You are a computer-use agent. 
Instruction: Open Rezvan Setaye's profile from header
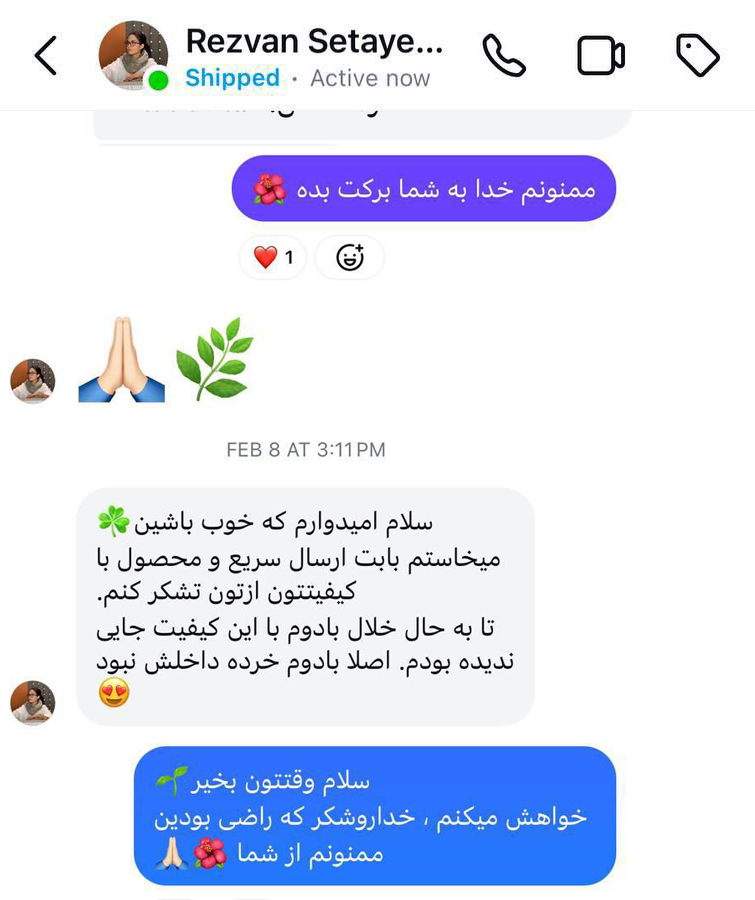[313, 43]
